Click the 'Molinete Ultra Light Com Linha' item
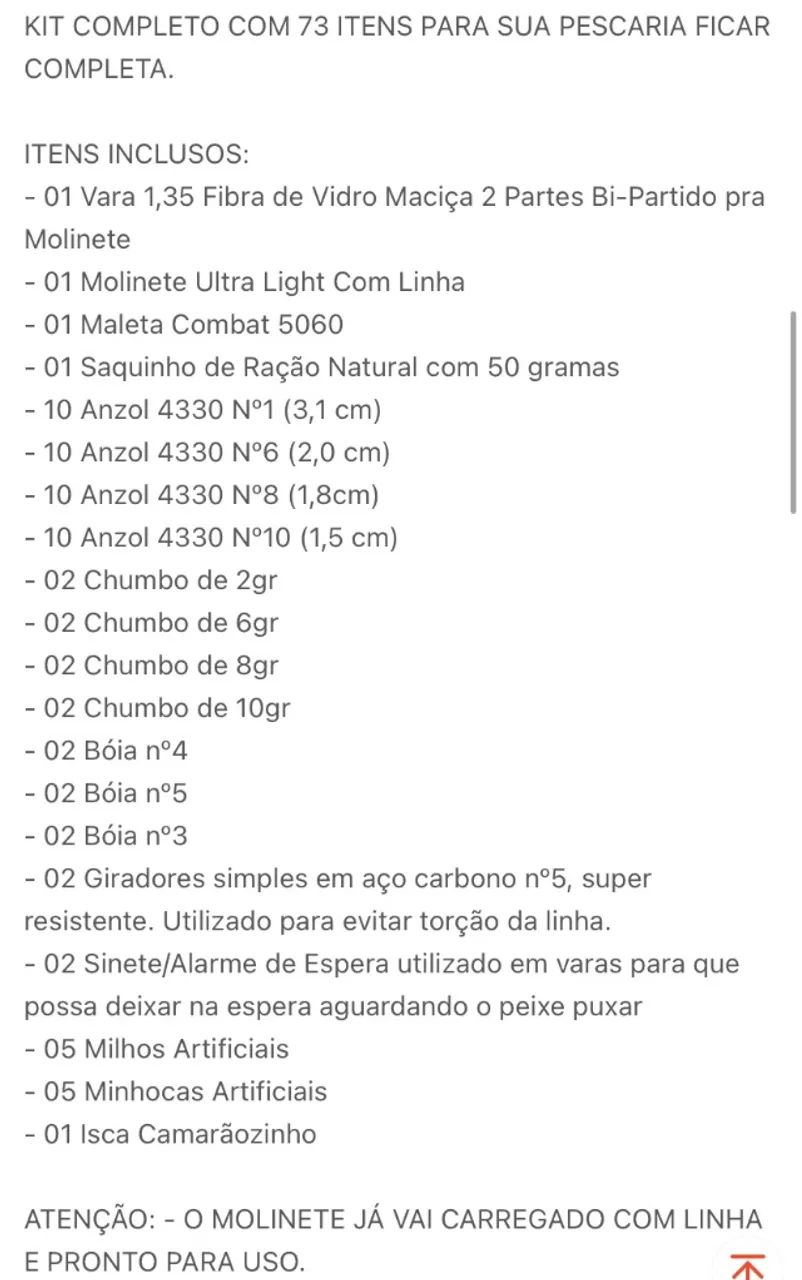802x1280 pixels. click(x=244, y=282)
